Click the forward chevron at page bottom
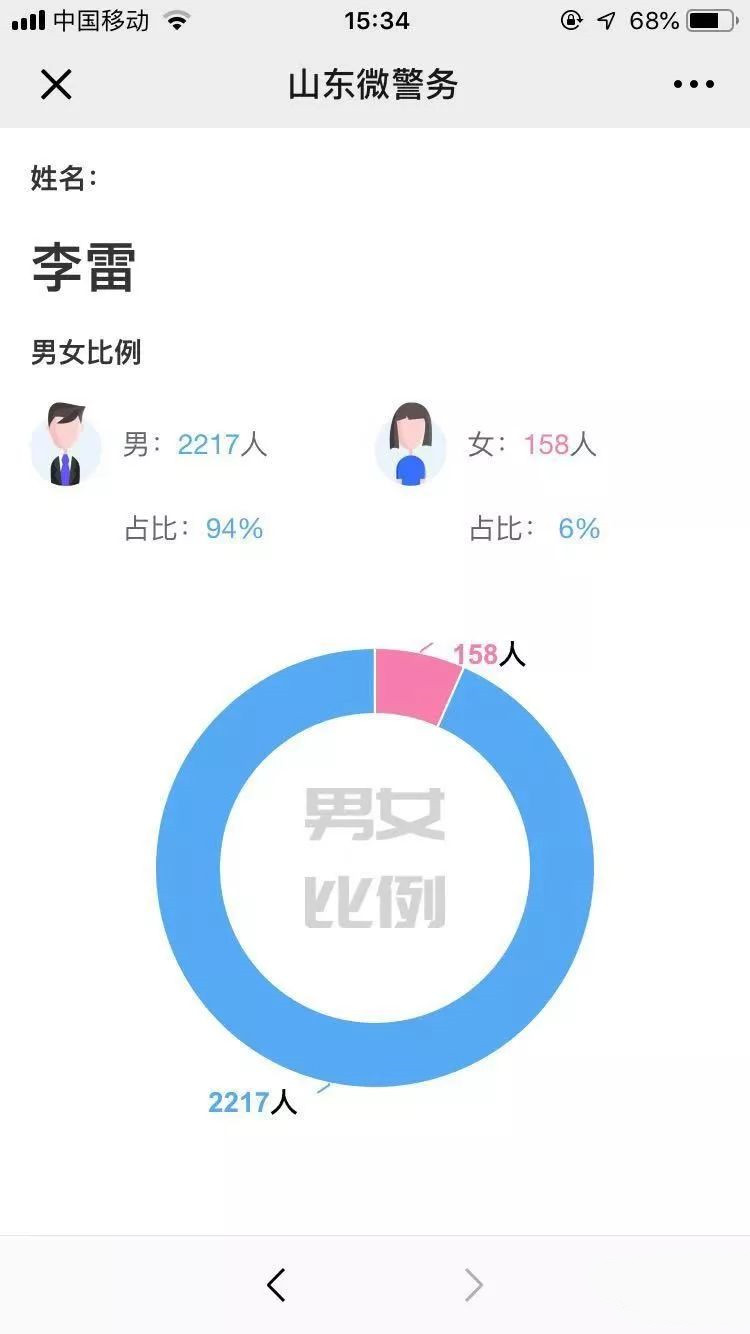 pyautogui.click(x=472, y=1285)
